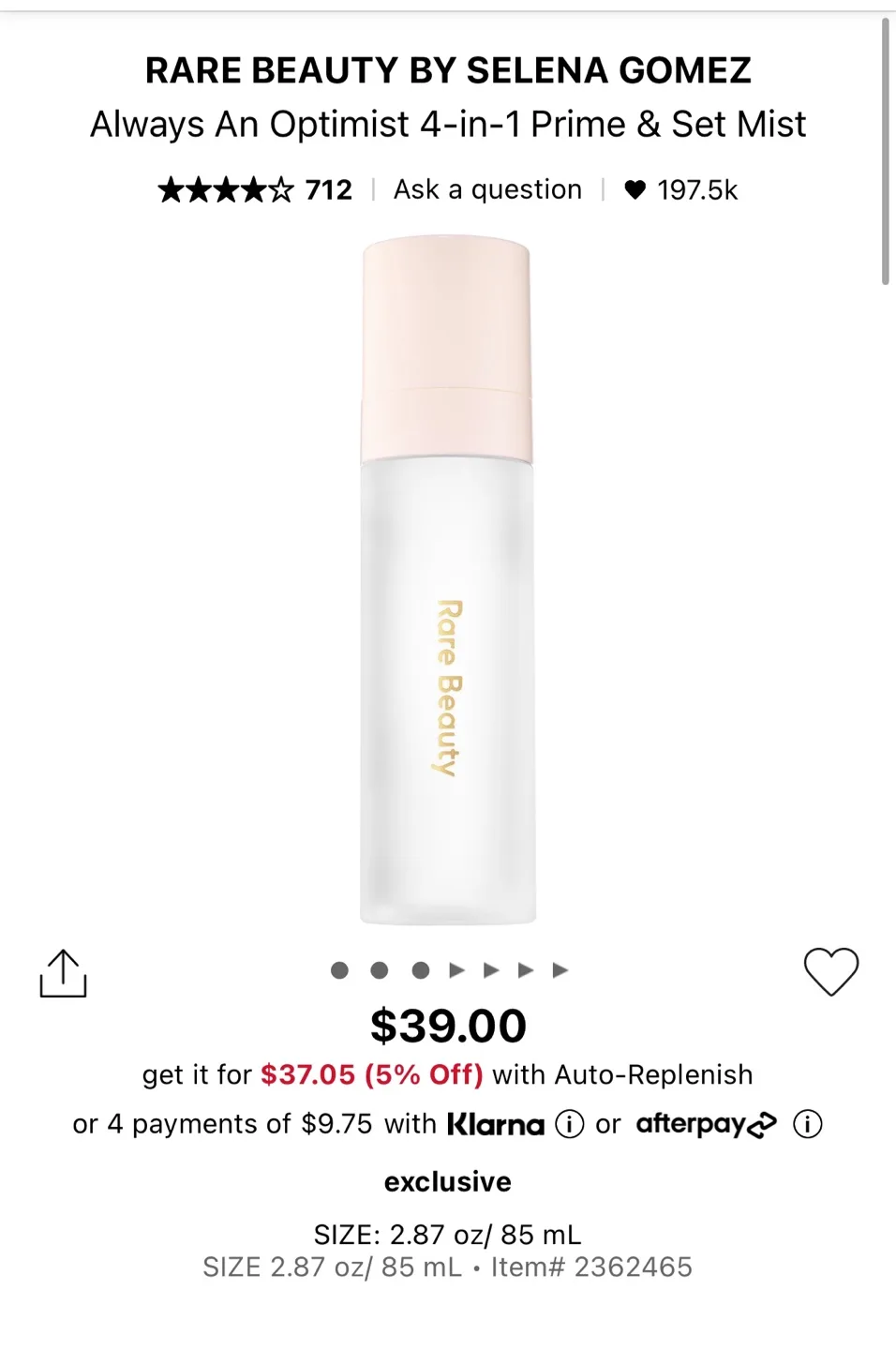This screenshot has width=896, height=1350.
Task: Open Afterpay payment info icon
Action: [807, 1123]
